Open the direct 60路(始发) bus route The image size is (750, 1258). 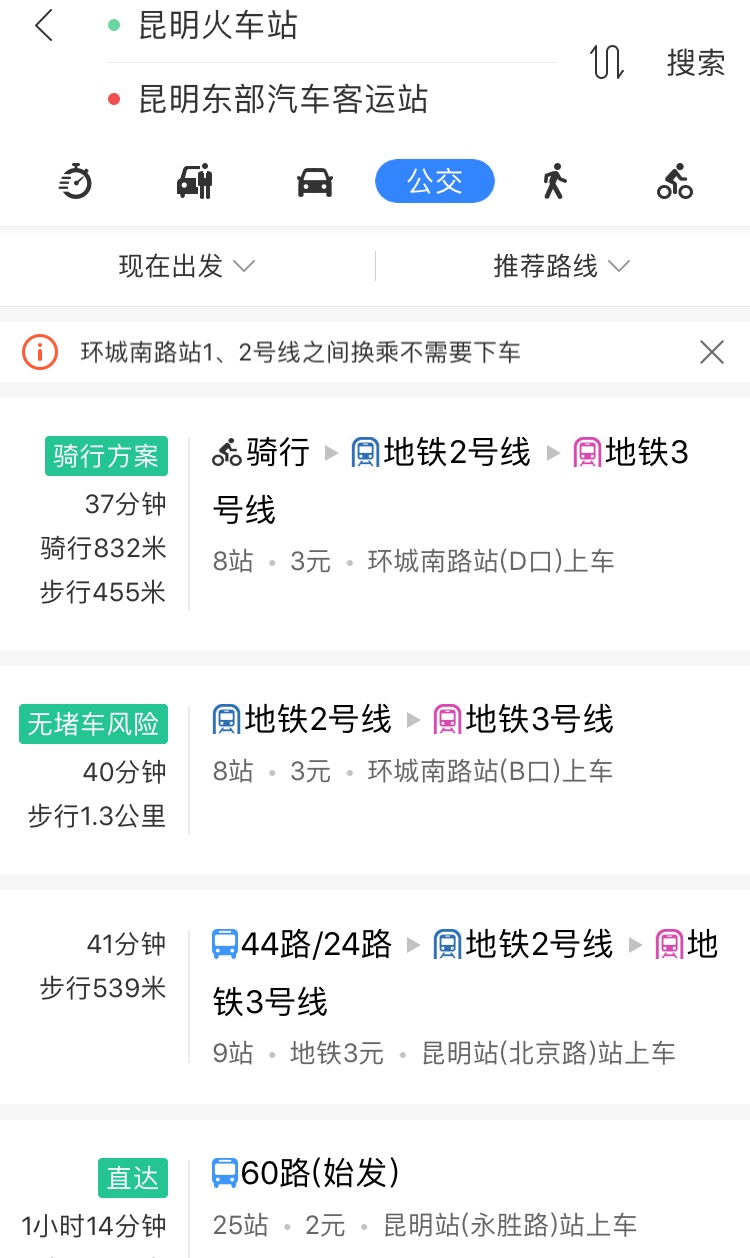click(x=375, y=1189)
